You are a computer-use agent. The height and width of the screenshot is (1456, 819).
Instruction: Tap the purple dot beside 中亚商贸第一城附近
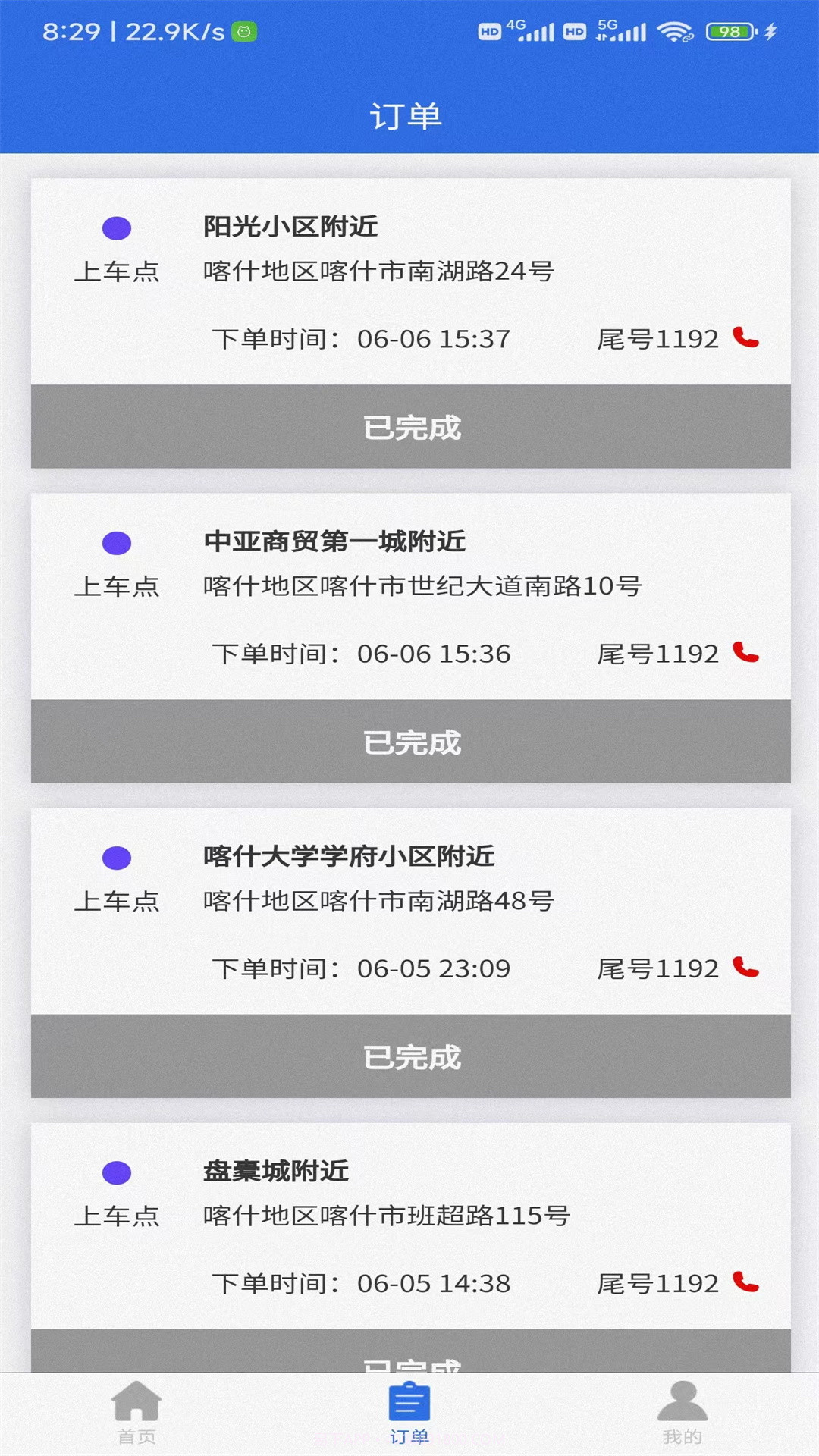pyautogui.click(x=115, y=541)
